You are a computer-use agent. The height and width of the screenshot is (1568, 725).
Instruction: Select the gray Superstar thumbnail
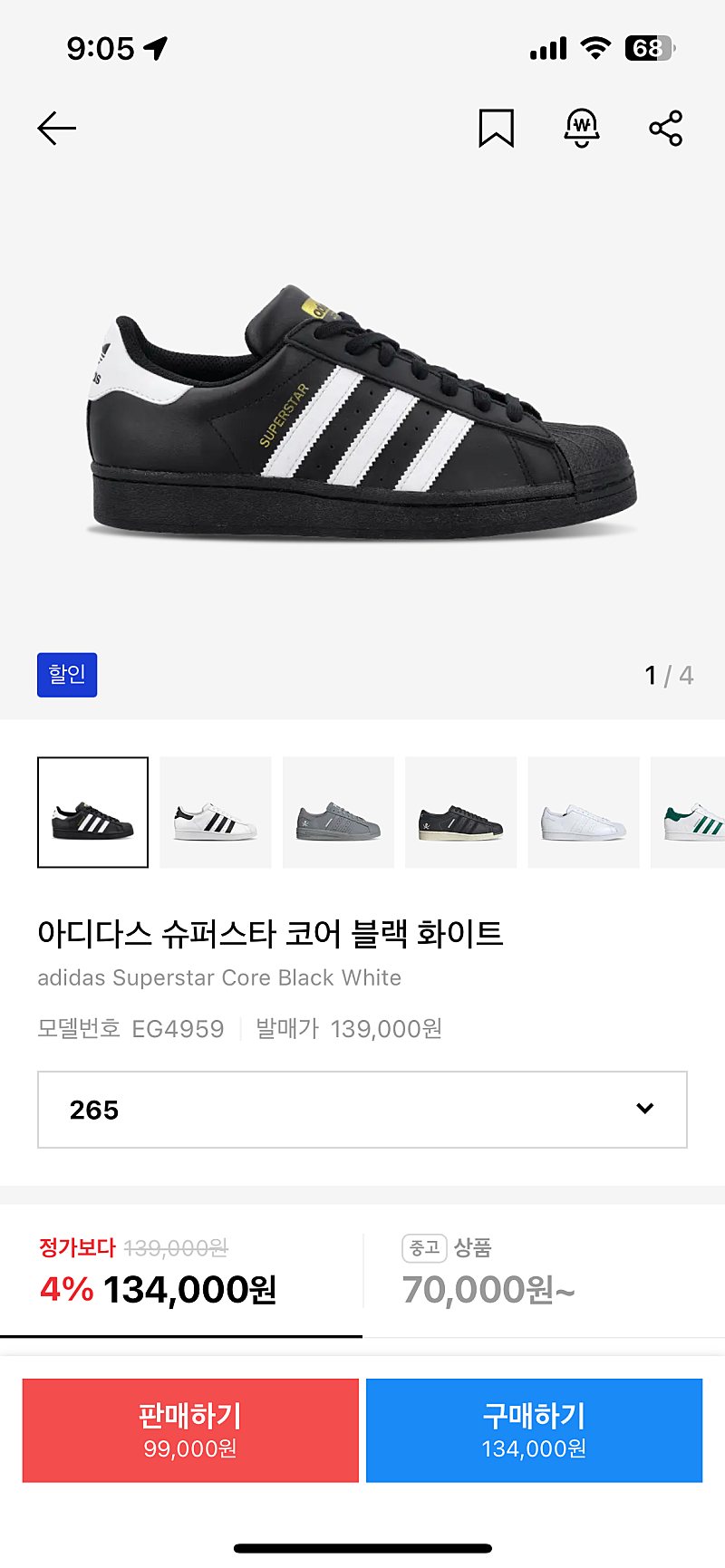[x=338, y=813]
